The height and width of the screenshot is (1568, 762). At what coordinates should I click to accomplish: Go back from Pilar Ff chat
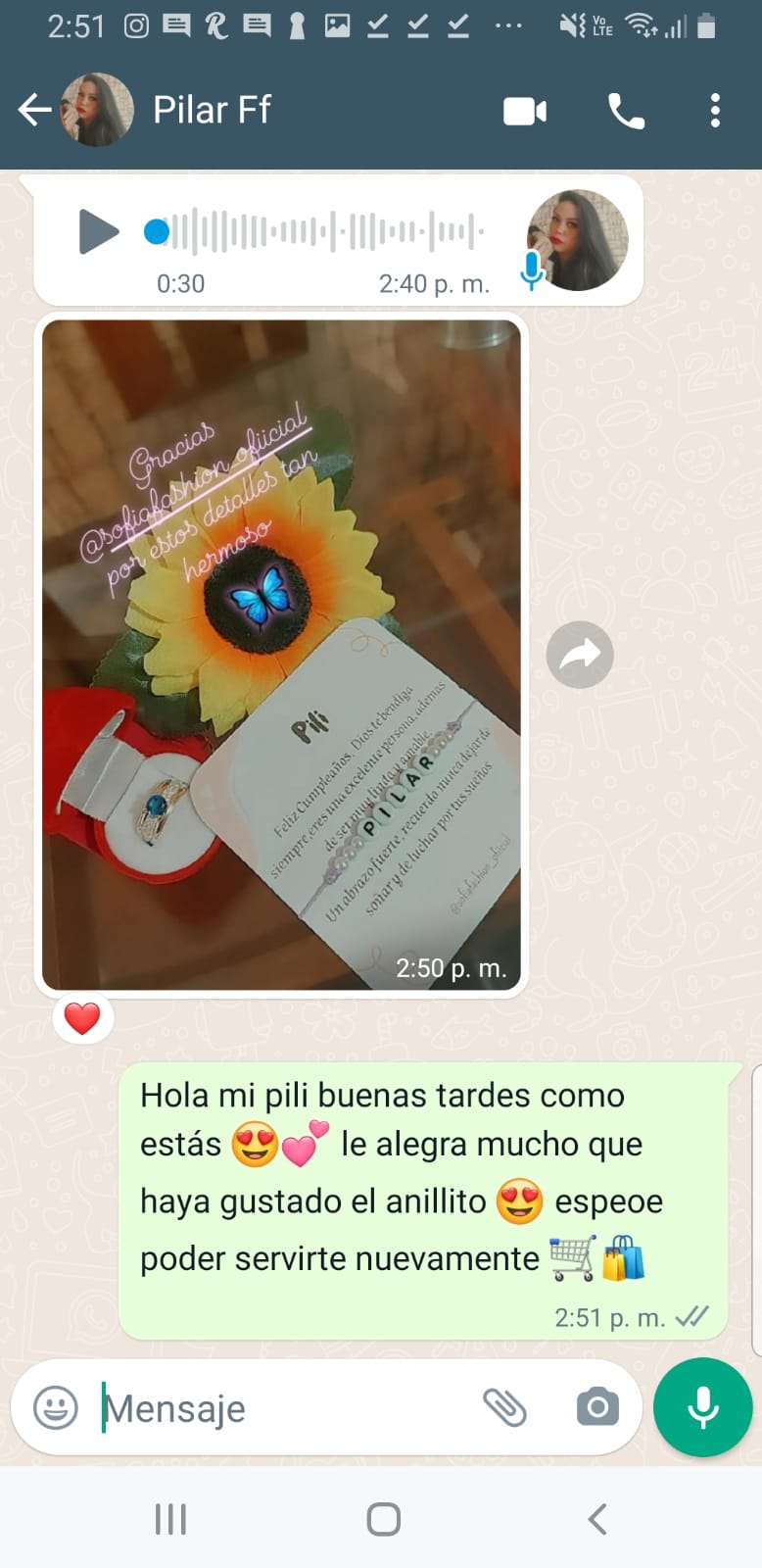click(34, 110)
